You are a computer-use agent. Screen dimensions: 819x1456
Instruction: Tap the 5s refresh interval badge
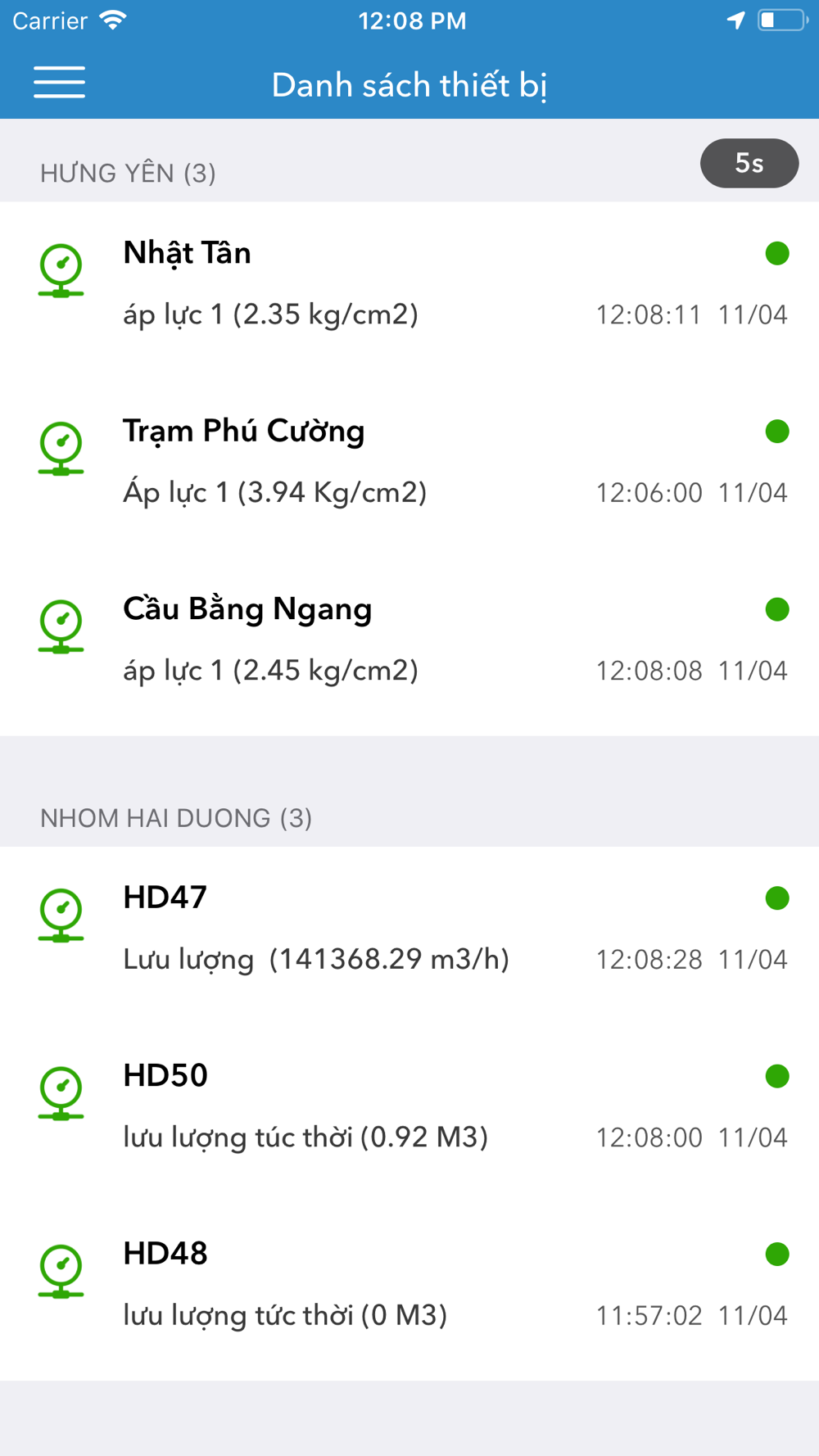pyautogui.click(x=749, y=164)
